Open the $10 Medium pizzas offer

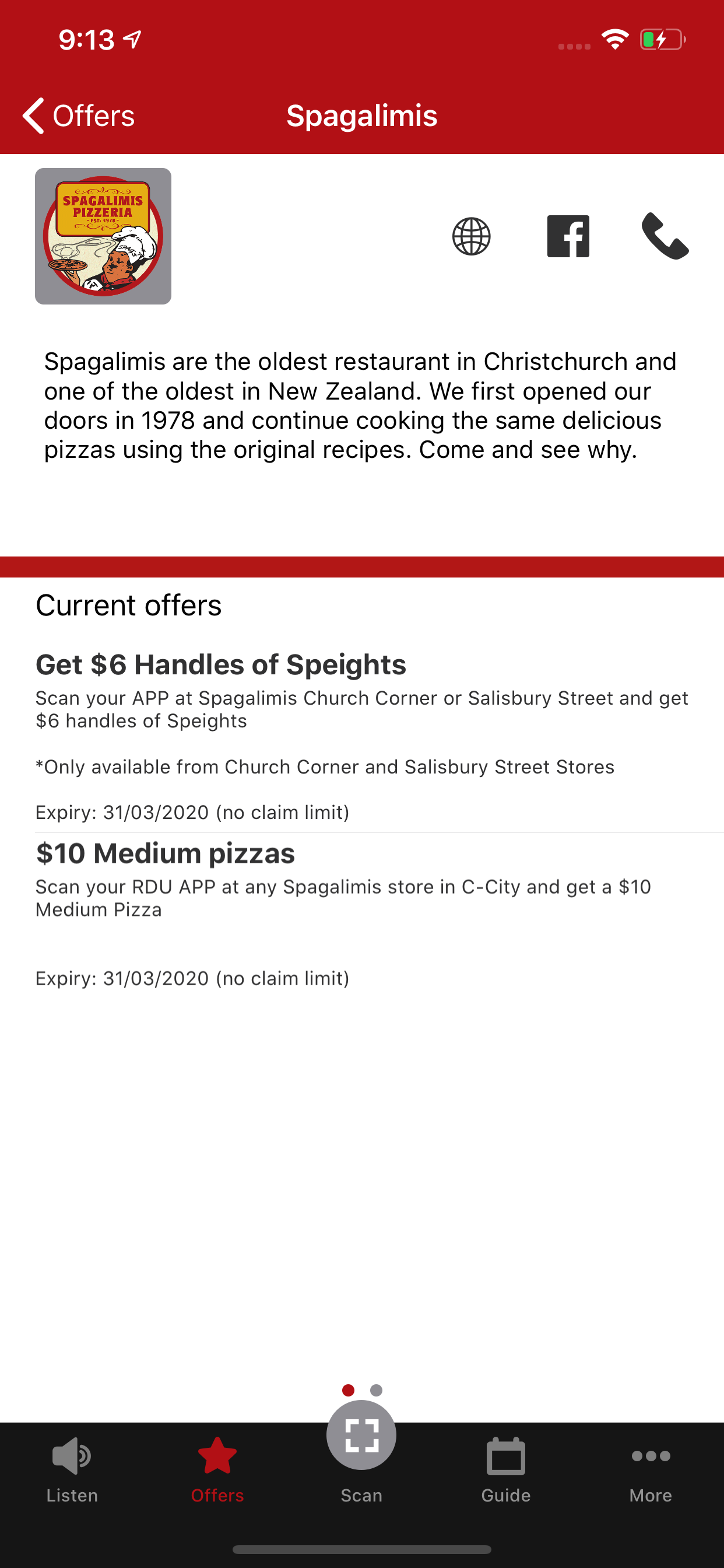(362, 913)
